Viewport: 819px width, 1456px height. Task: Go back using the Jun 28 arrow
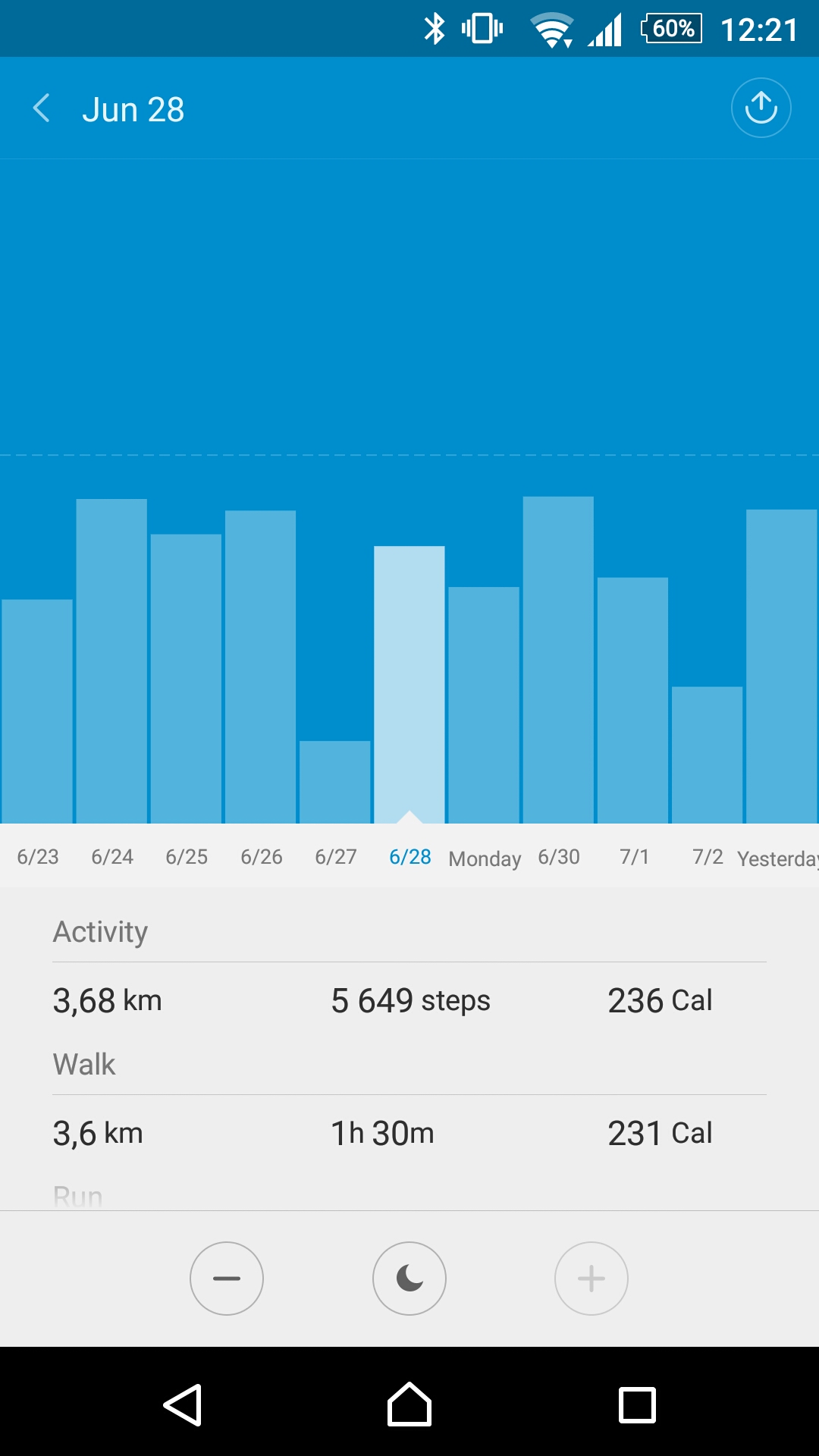pos(42,108)
